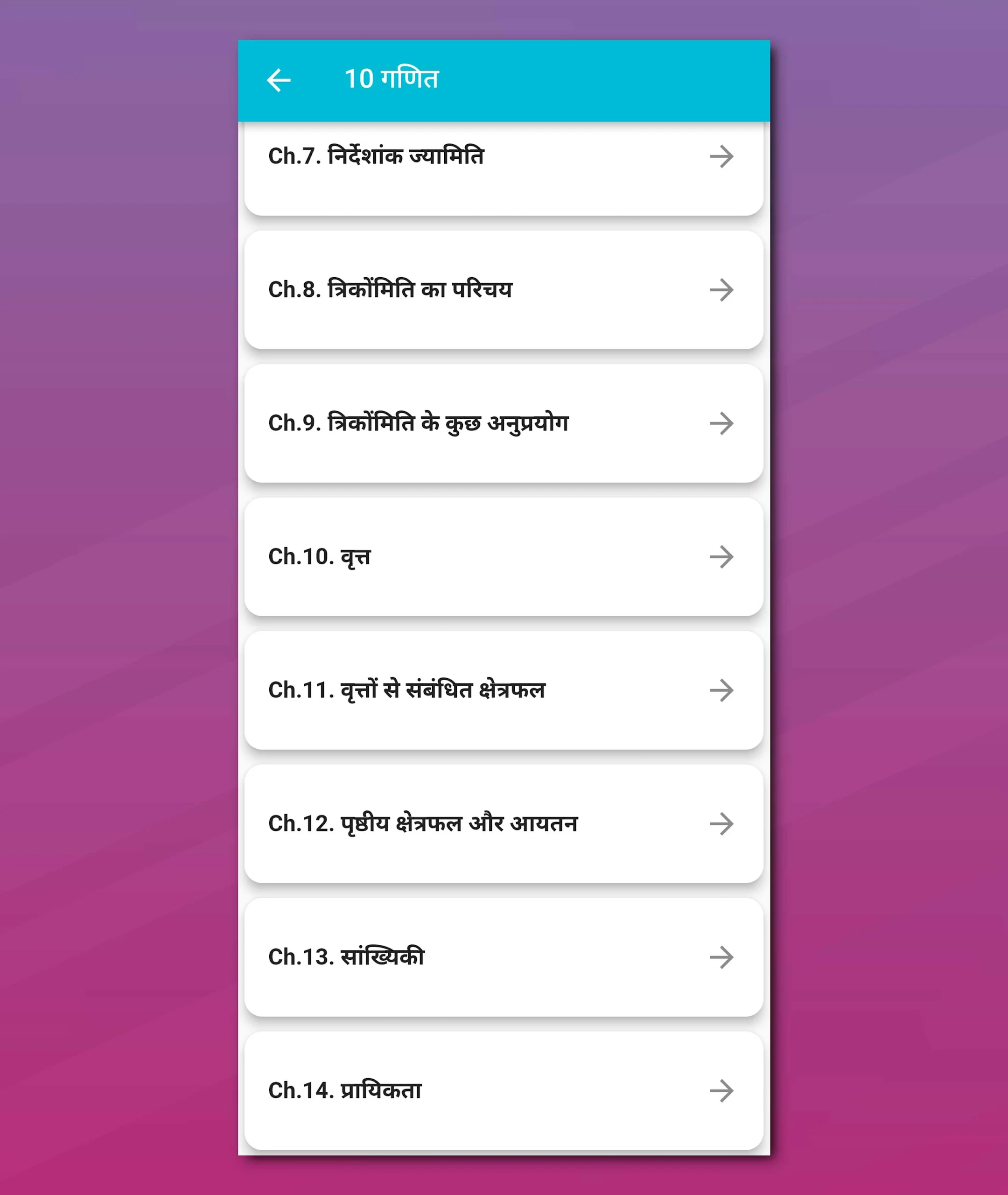This screenshot has width=1008, height=1195.
Task: Open Ch.11 वृत्तों से संबंधित क्षेत्रफल
Action: [x=503, y=690]
